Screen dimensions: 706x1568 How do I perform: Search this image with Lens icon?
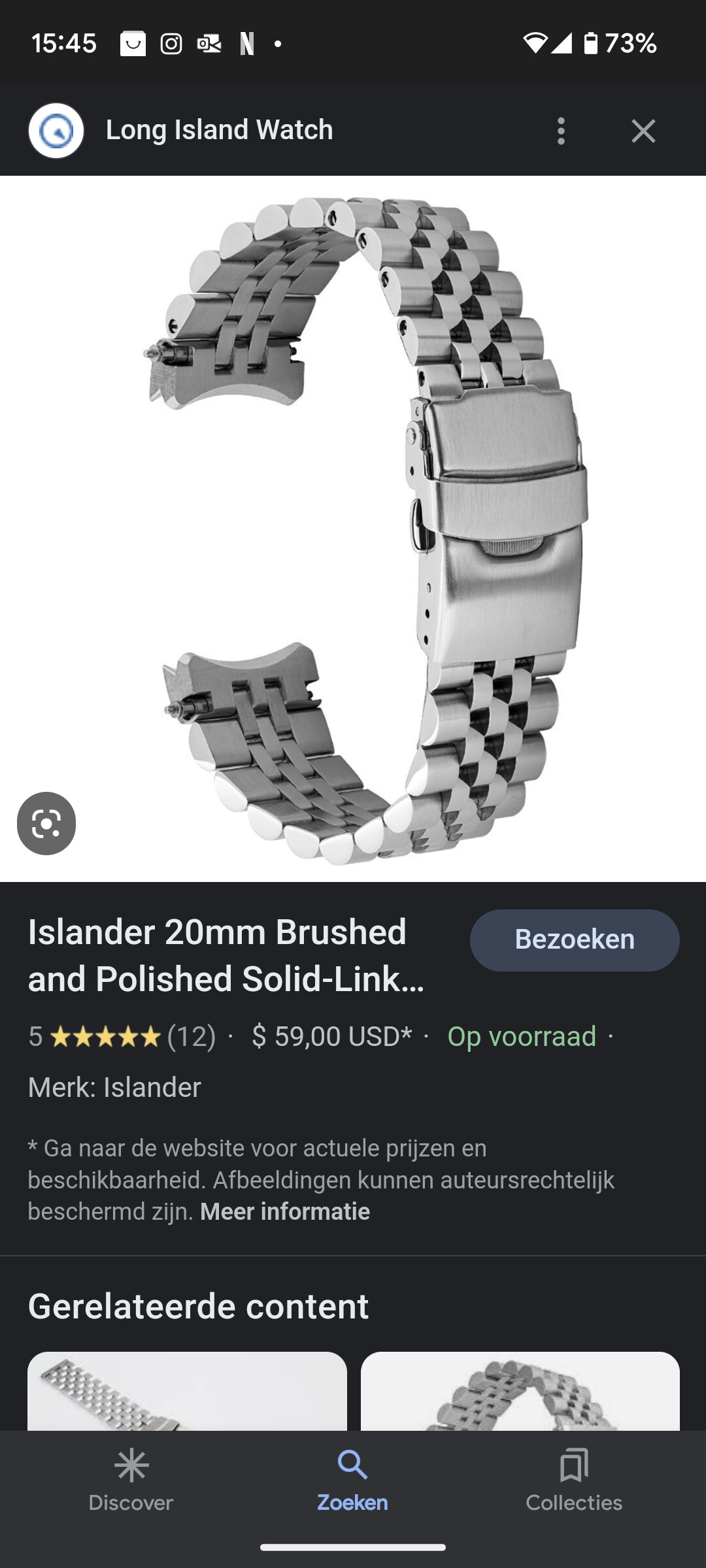point(46,823)
